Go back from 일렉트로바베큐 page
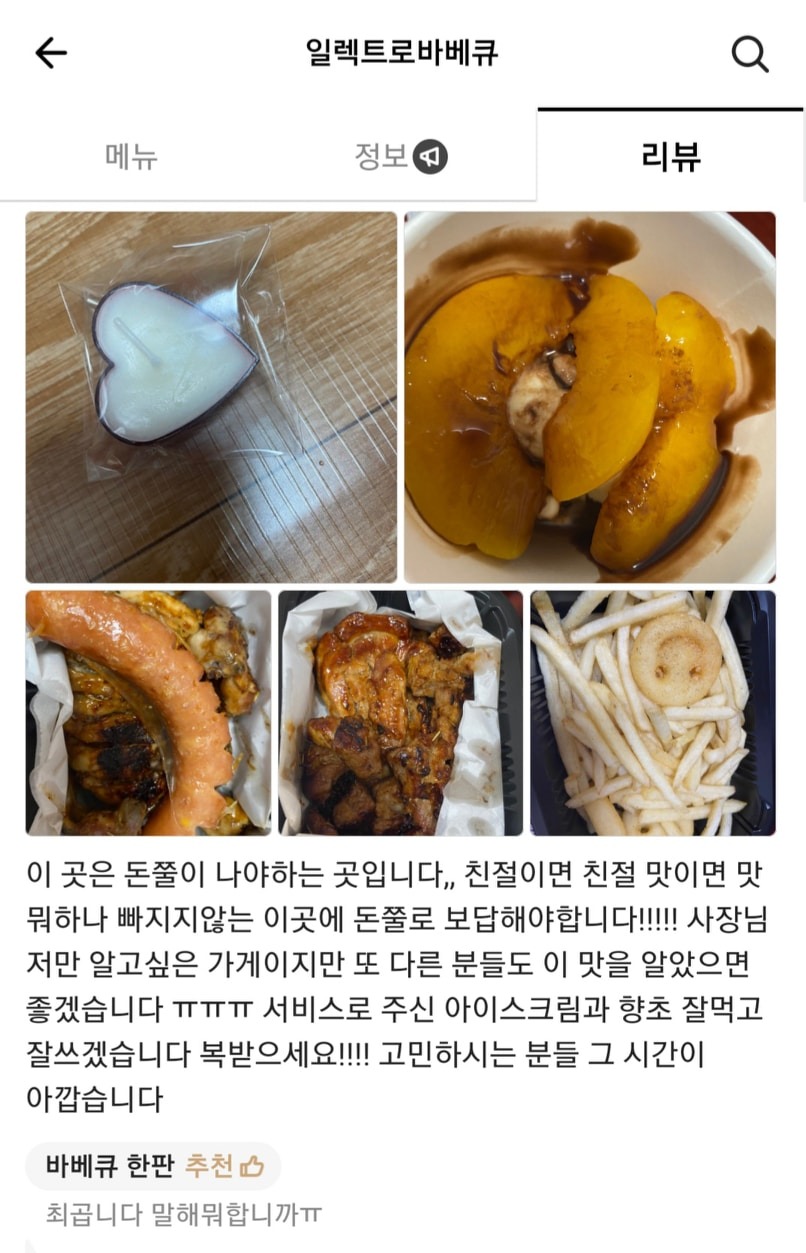This screenshot has height=1253, width=806. tap(50, 53)
